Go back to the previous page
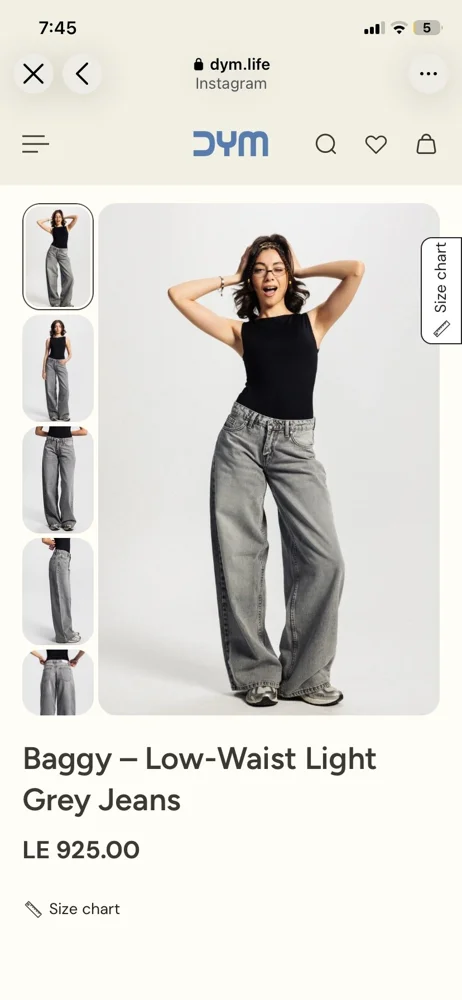 tap(82, 74)
